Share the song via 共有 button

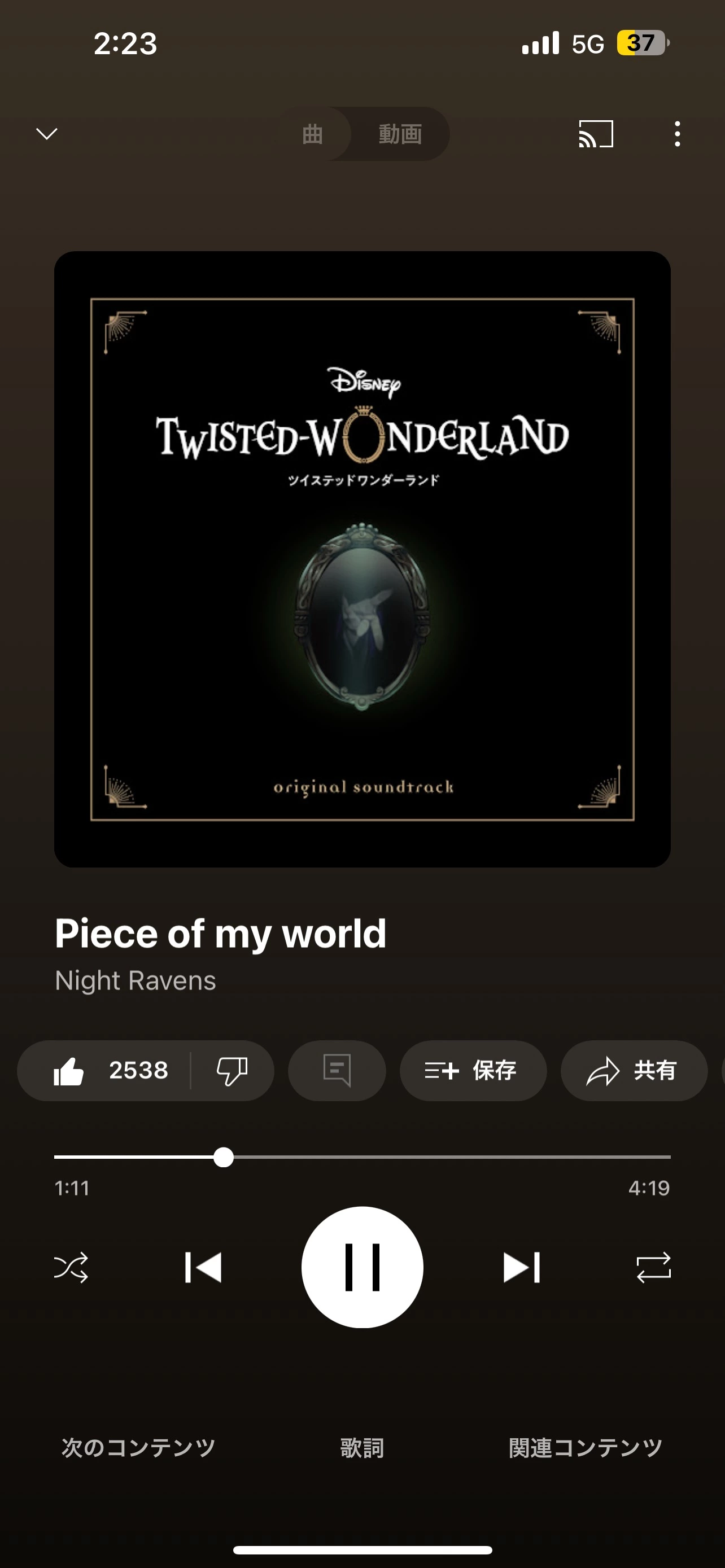coord(633,1071)
